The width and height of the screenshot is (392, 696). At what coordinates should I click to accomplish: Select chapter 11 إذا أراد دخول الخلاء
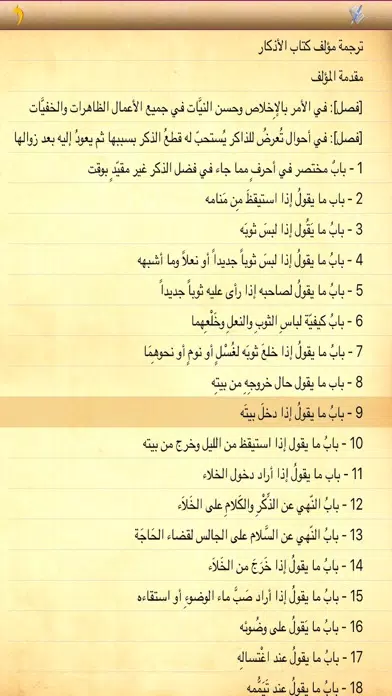(x=196, y=474)
